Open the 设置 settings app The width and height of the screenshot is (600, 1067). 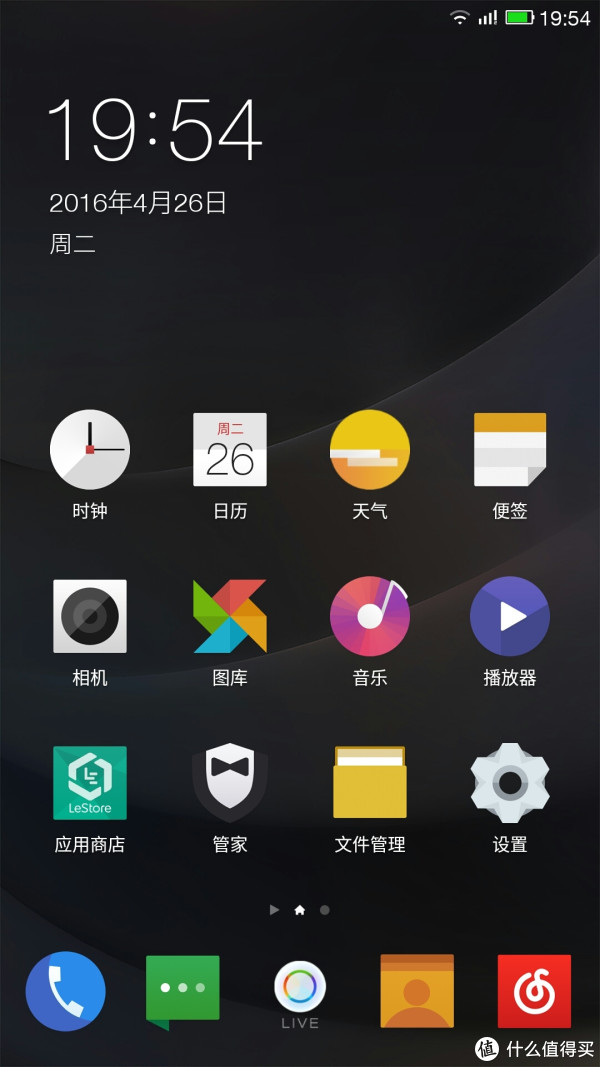coord(510,783)
